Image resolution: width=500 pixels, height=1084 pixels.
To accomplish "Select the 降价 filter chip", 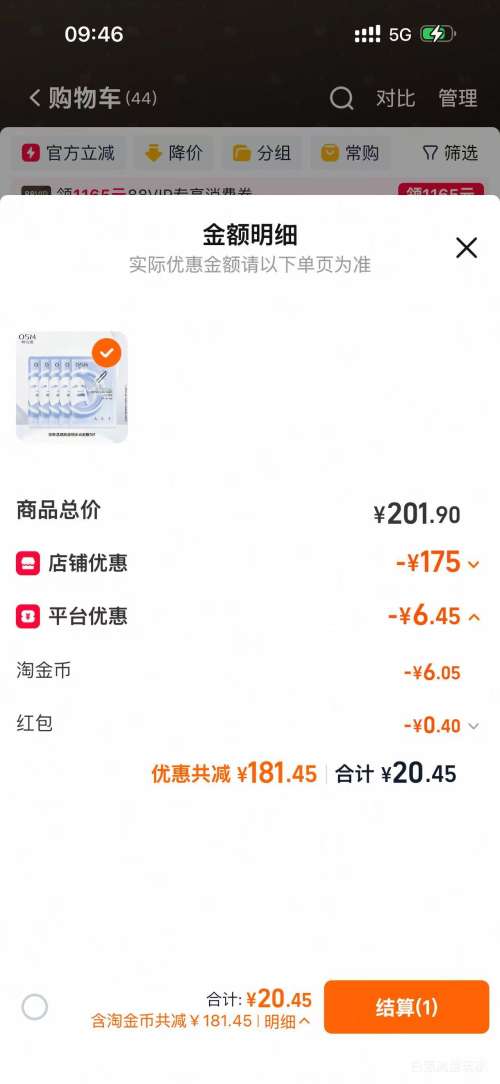I will [174, 153].
